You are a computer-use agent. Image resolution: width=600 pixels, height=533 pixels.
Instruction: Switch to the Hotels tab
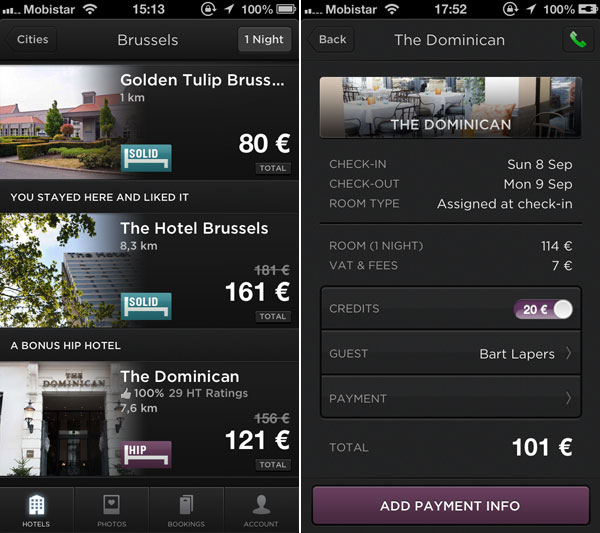(37, 510)
